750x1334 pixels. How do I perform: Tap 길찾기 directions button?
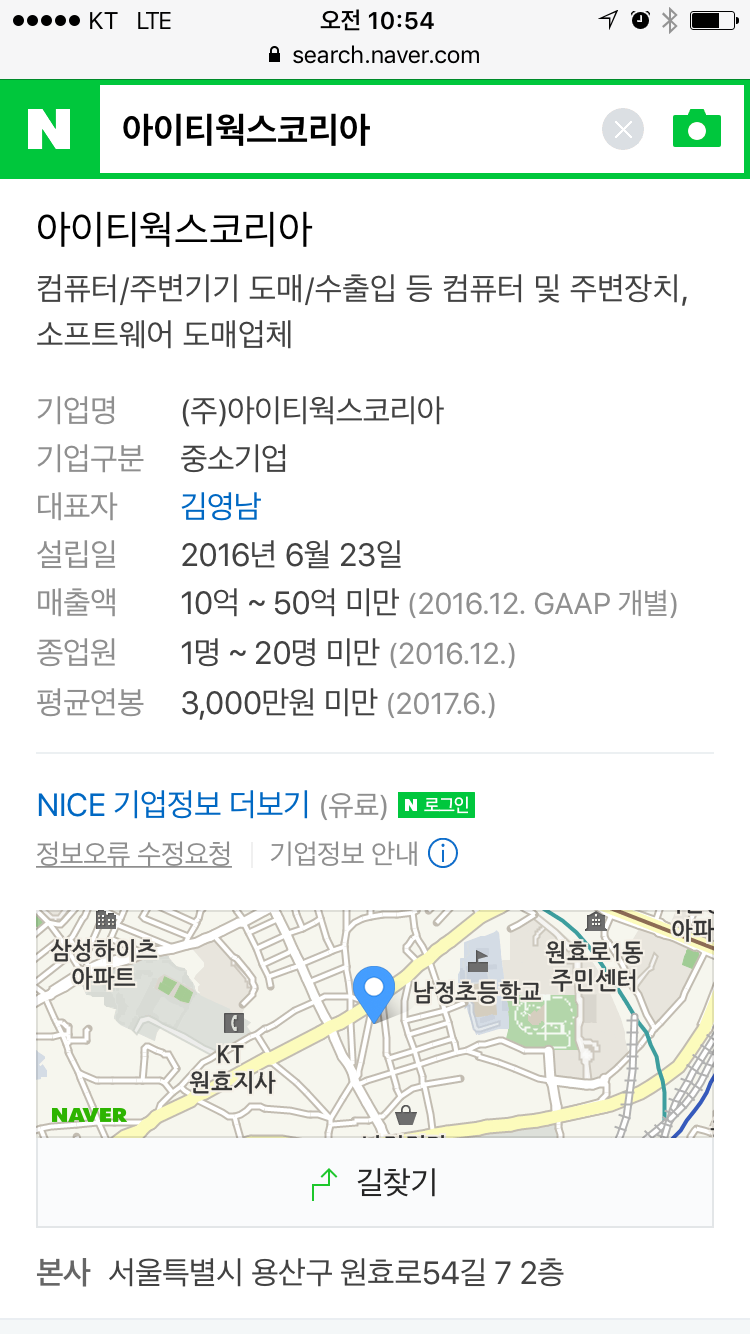point(375,1183)
